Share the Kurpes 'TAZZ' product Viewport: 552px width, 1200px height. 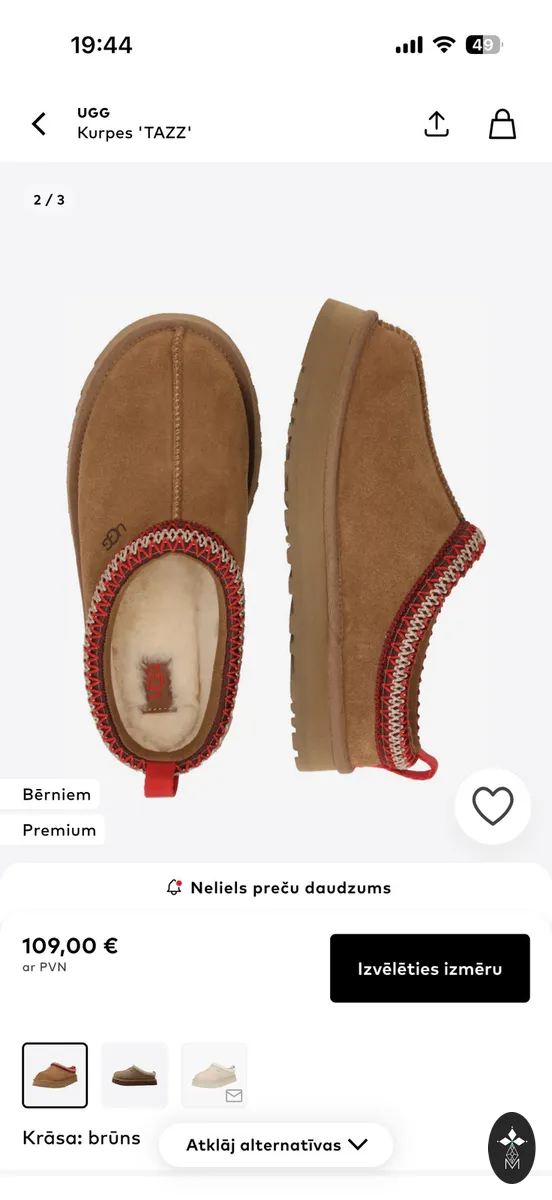(437, 124)
